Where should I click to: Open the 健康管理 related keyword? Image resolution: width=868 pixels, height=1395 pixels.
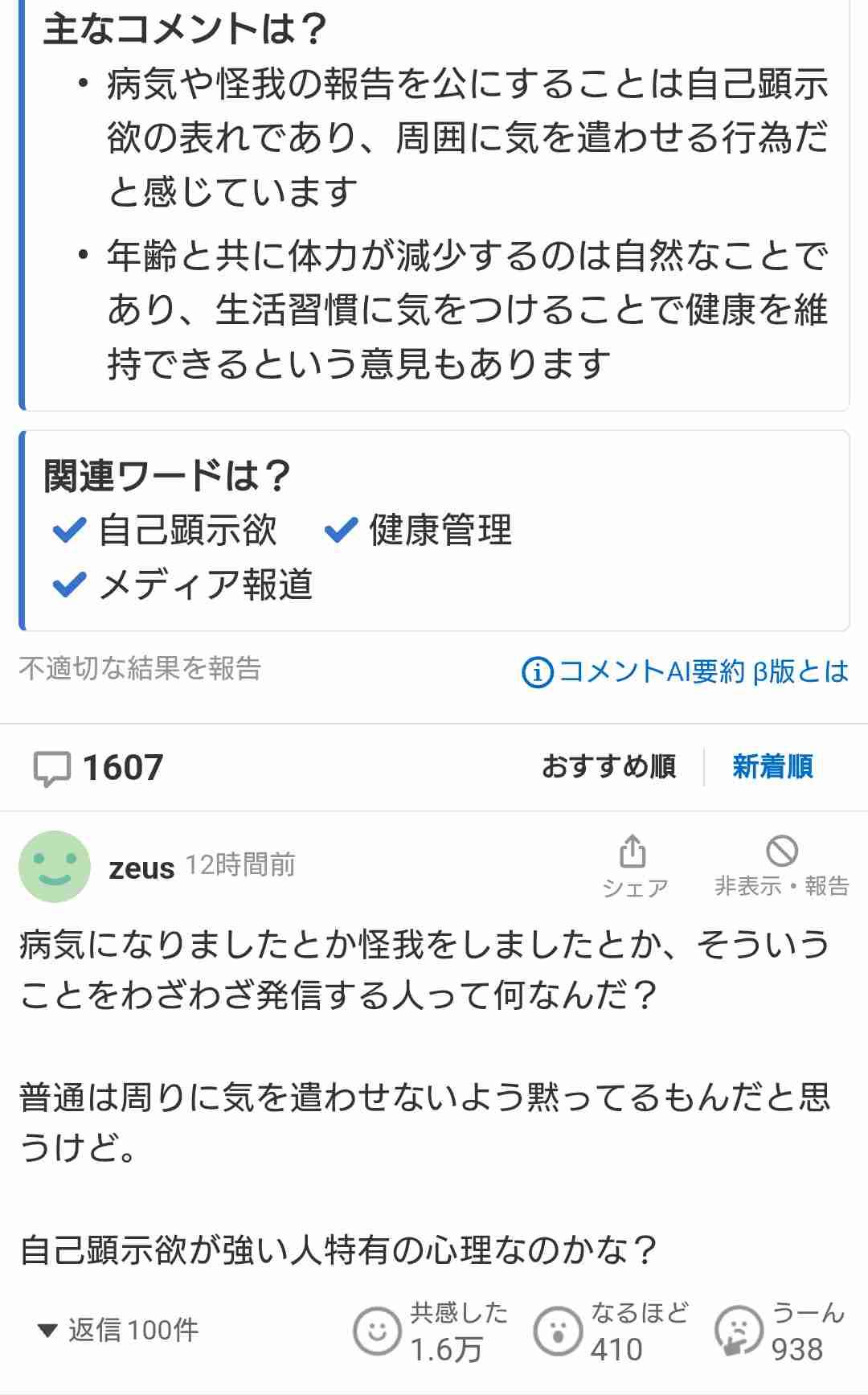point(419,531)
